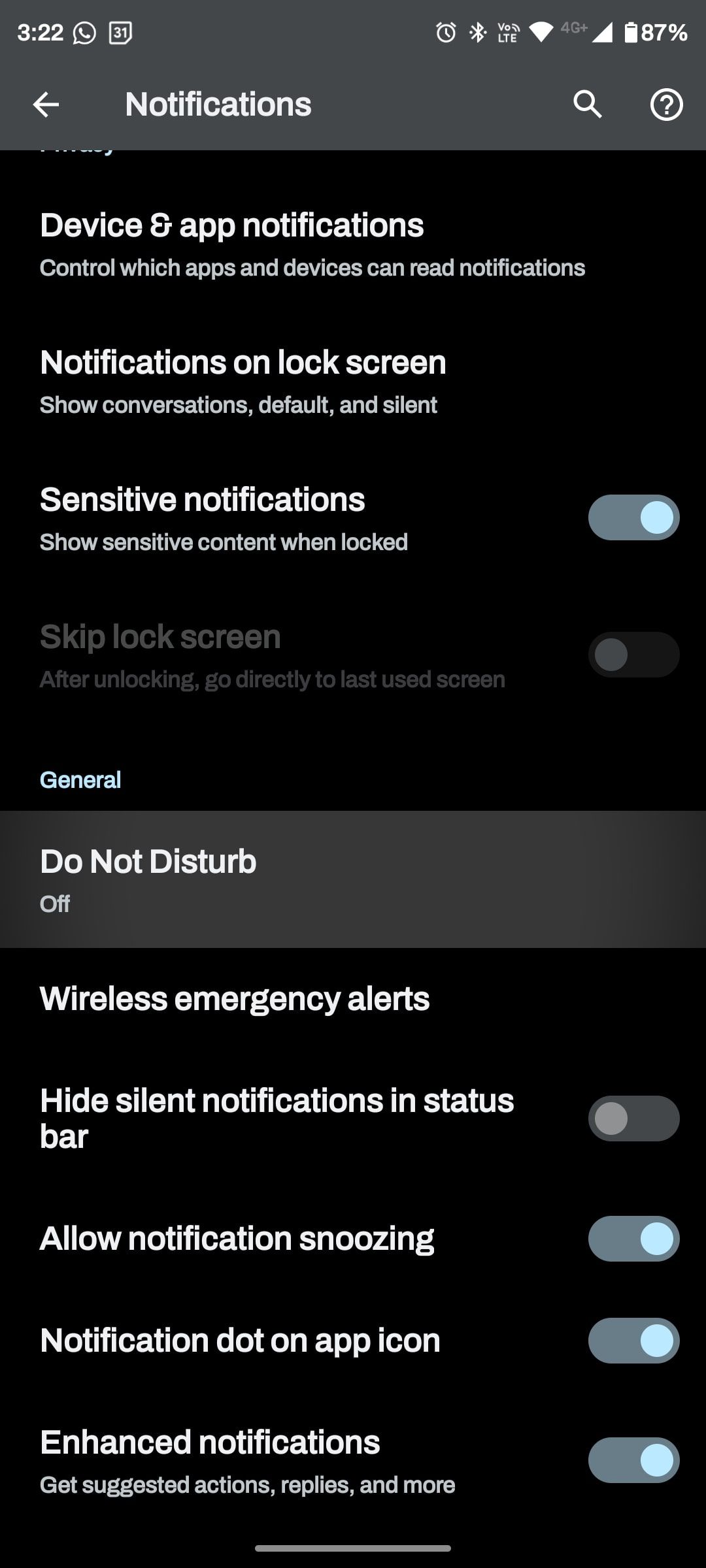
Task: Open settings search
Action: point(587,105)
